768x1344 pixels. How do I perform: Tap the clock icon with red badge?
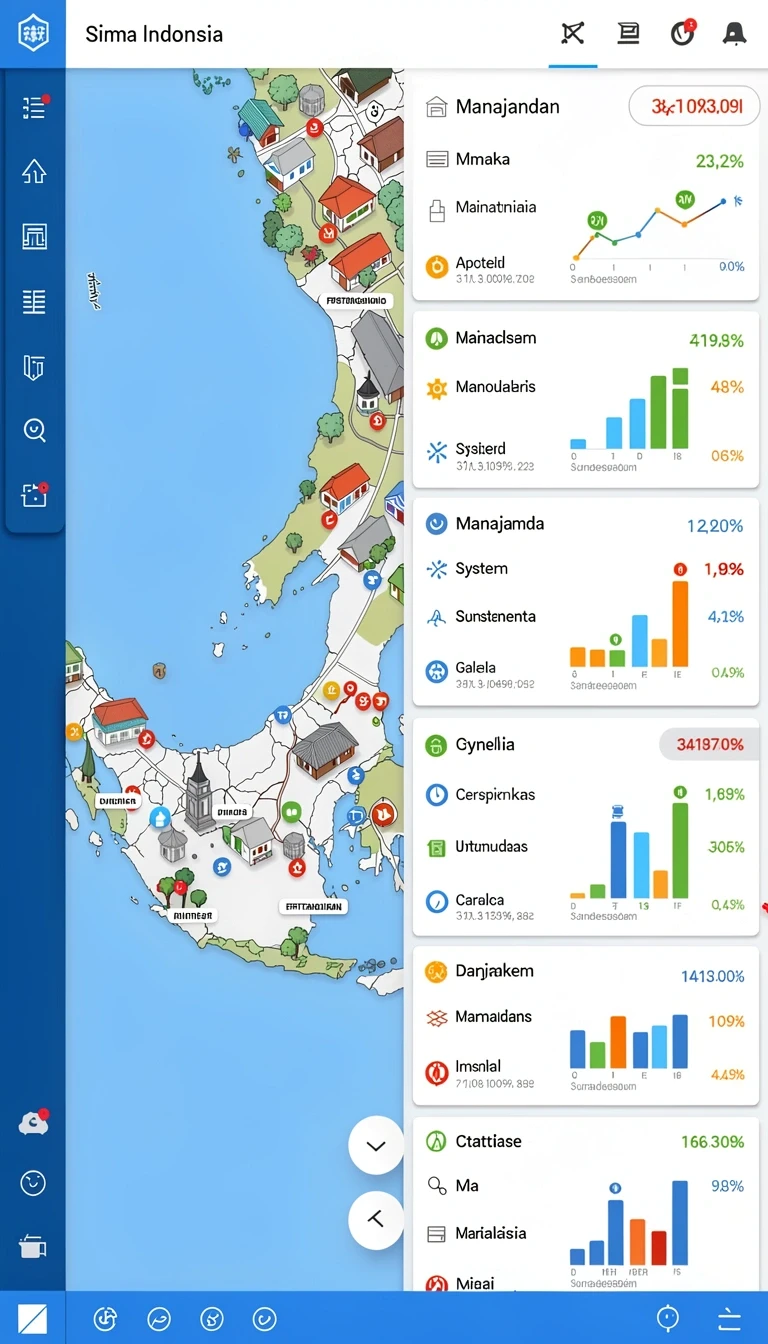pos(682,33)
